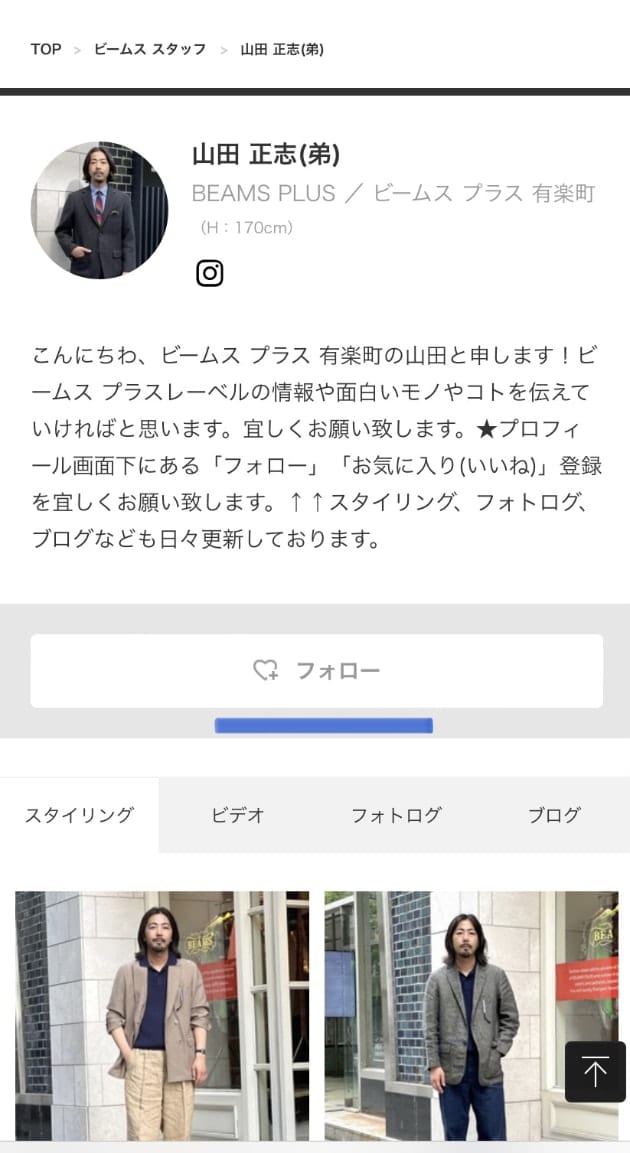Viewport: 630px width, 1153px height.
Task: Go to TOP in the breadcrumb
Action: point(46,49)
